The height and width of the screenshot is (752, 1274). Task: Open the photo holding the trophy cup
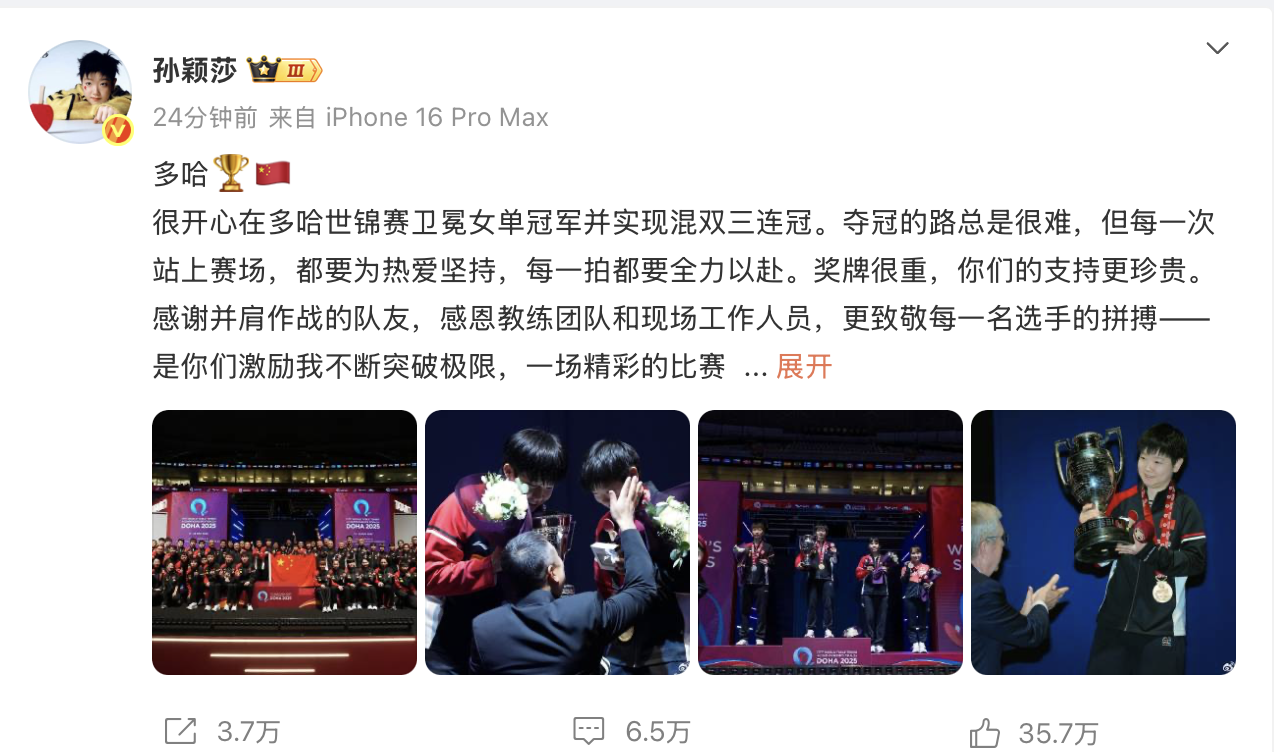pos(1103,542)
